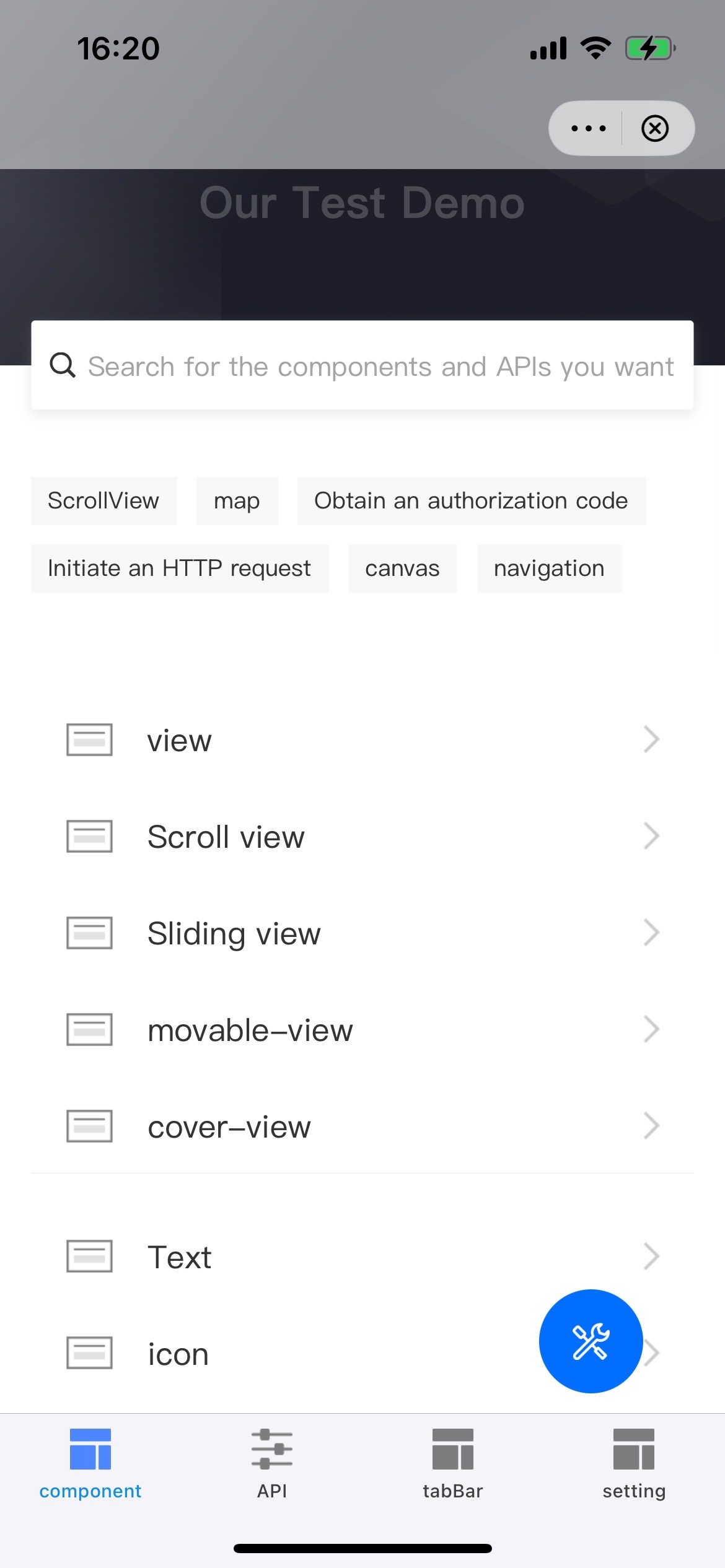Select the navigation chip
Viewport: 725px width, 1568px height.
tap(549, 568)
